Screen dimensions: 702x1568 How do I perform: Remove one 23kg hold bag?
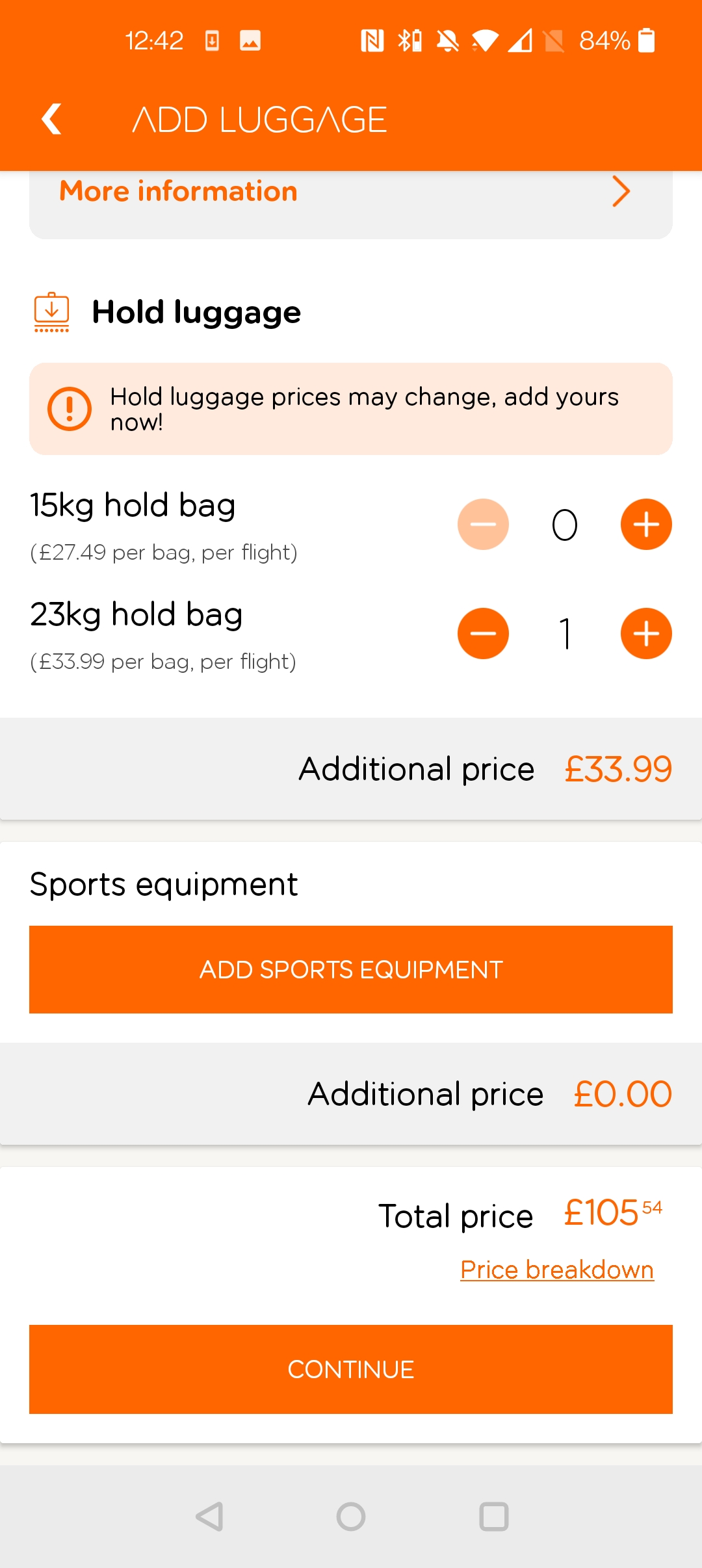point(483,634)
